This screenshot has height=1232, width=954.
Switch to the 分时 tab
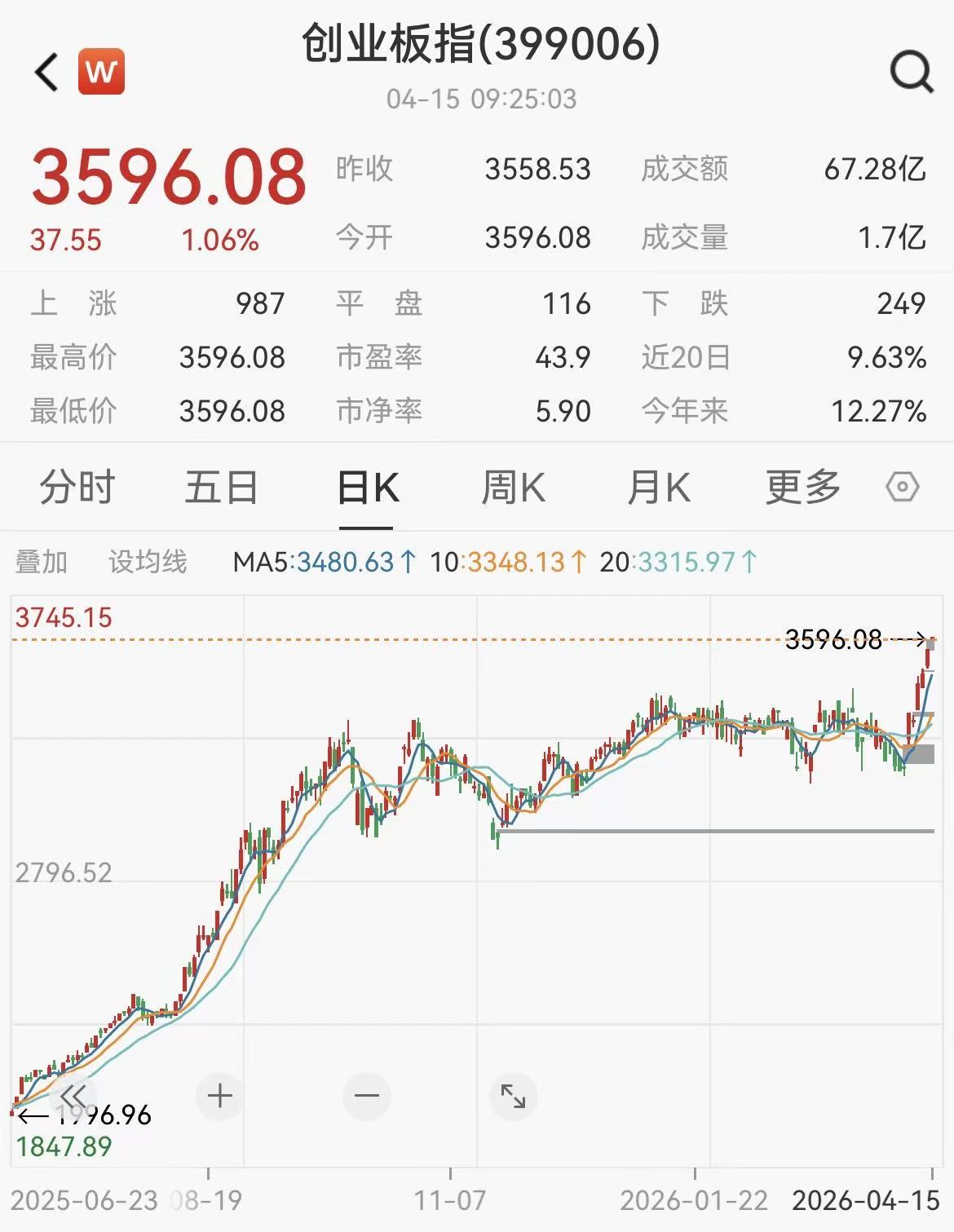click(x=77, y=488)
